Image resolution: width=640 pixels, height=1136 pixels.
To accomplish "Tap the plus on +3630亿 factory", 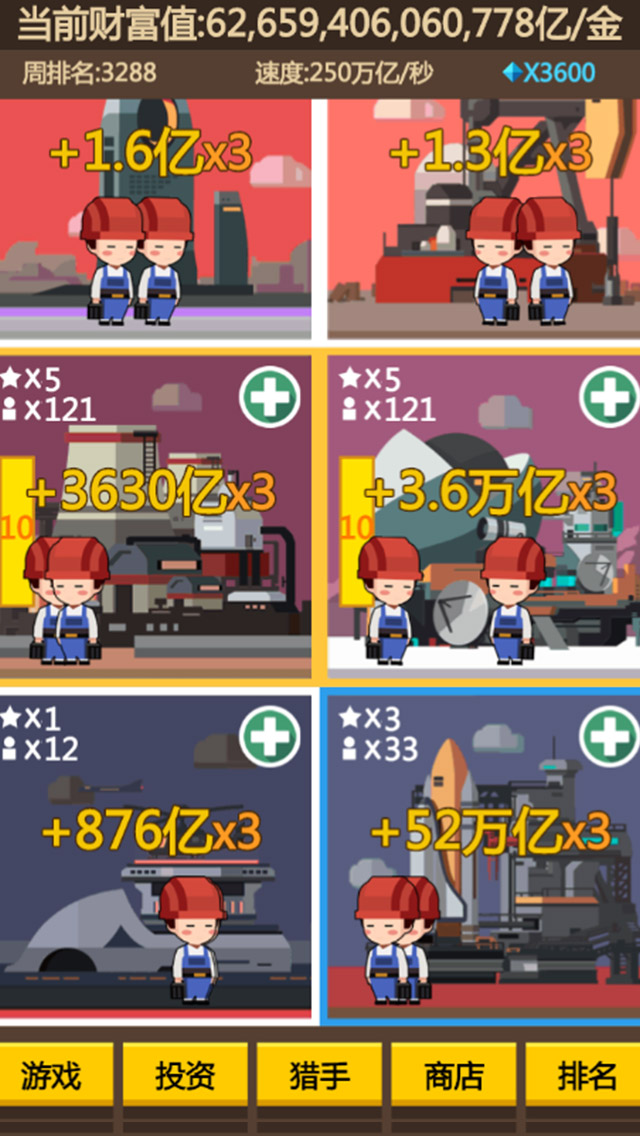I will tap(270, 397).
